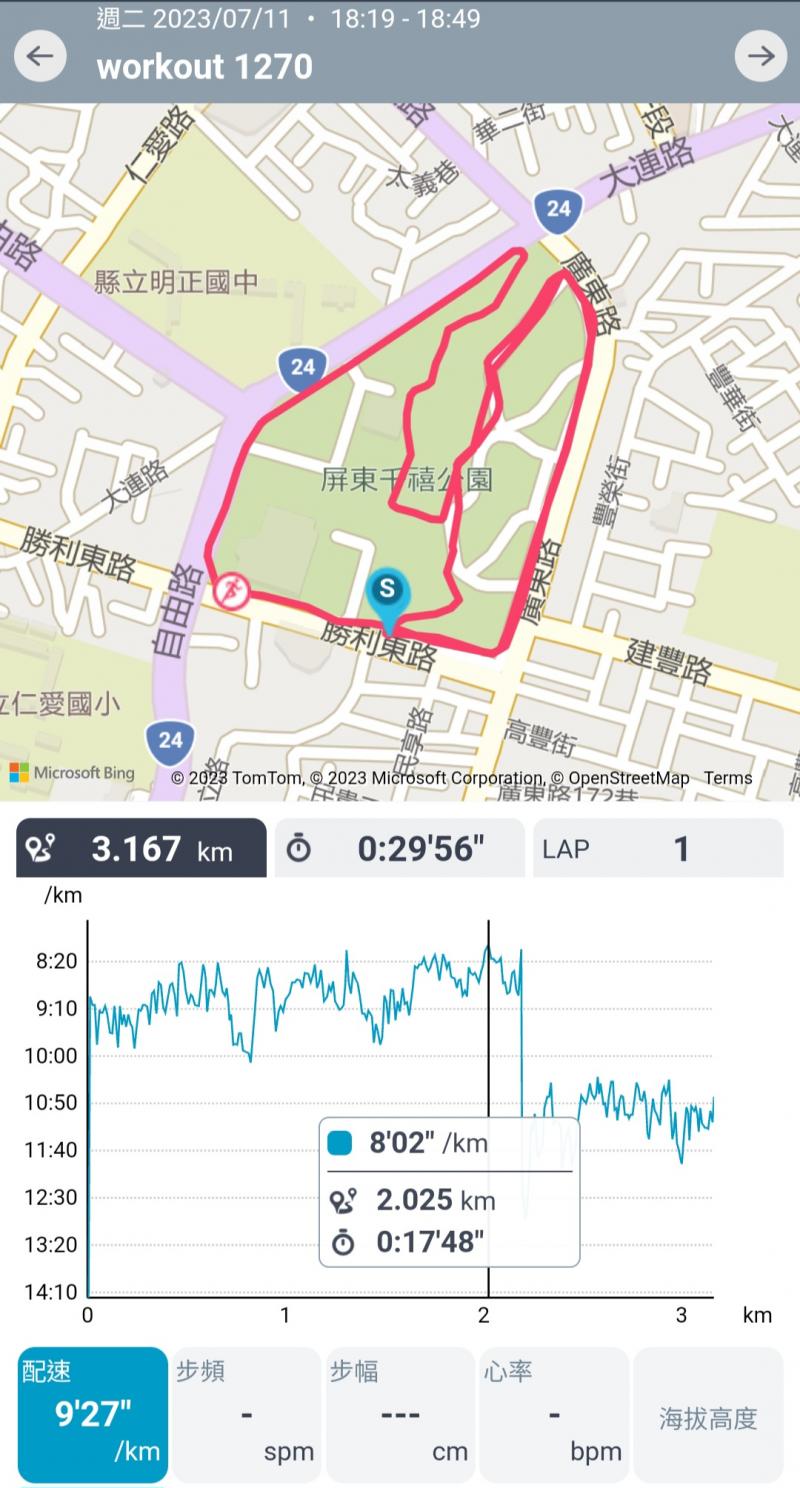Open the LAP 1 tab
The height and width of the screenshot is (1488, 800).
[x=657, y=849]
